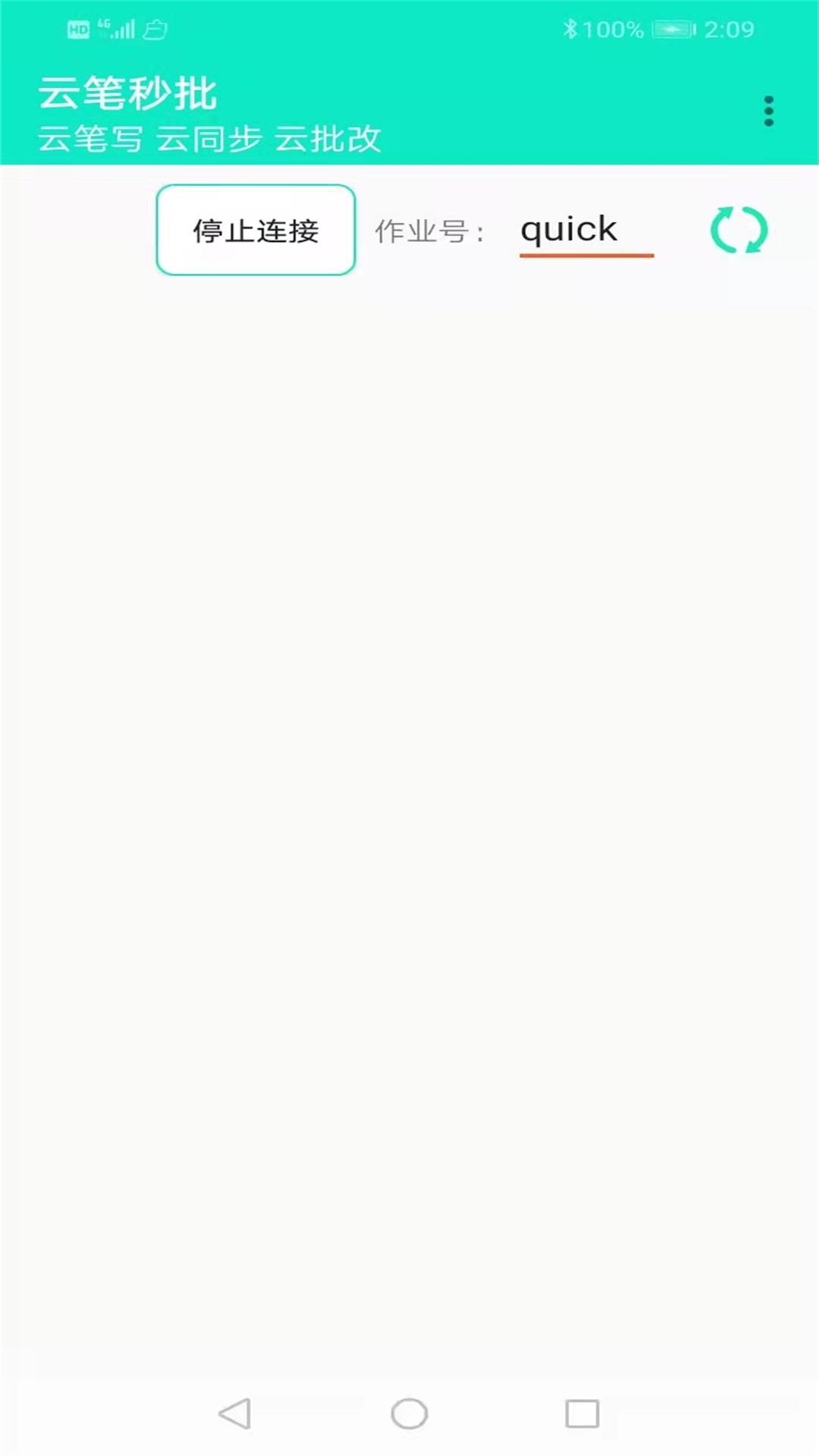The height and width of the screenshot is (1456, 819).
Task: Tap the green refresh sync icon
Action: pos(739,230)
